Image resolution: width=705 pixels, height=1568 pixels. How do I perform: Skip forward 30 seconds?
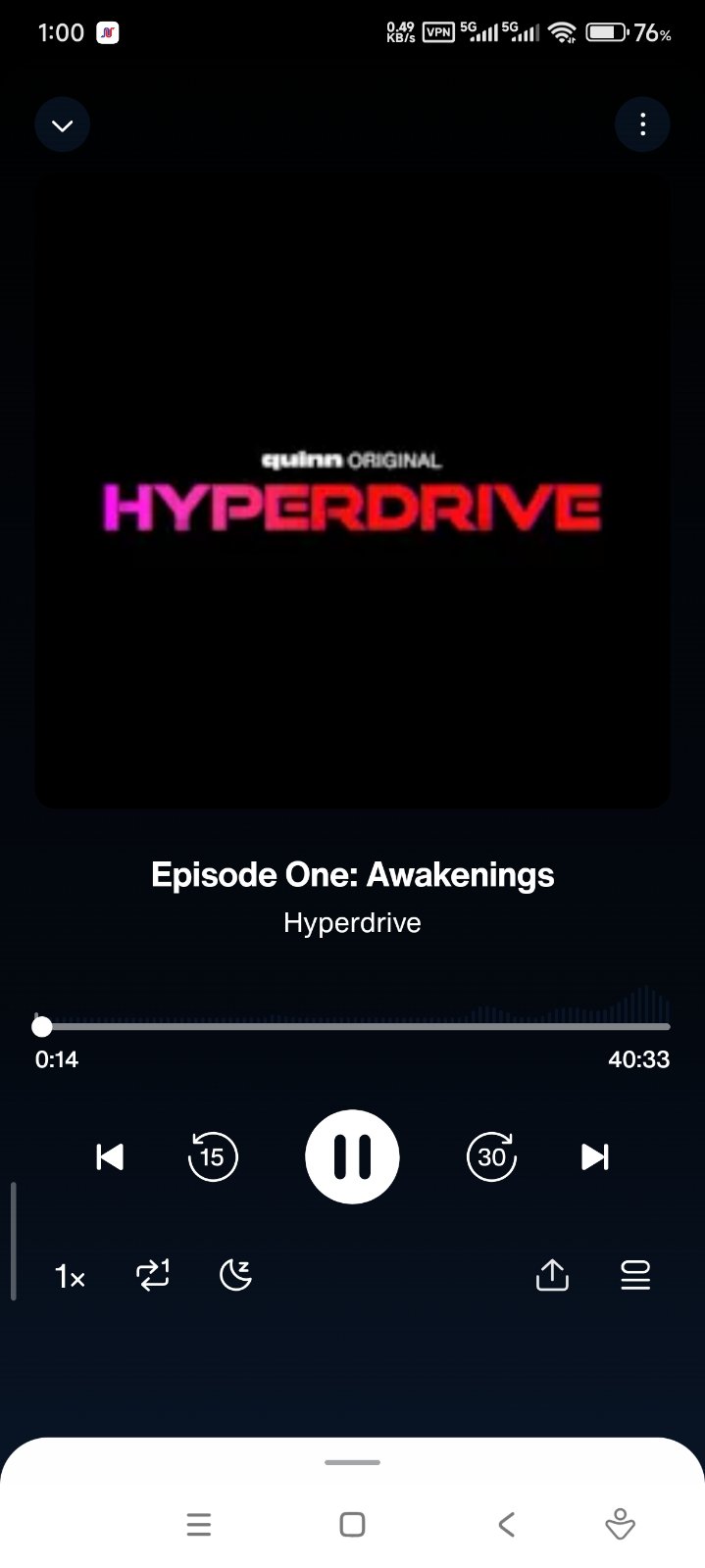[491, 1156]
